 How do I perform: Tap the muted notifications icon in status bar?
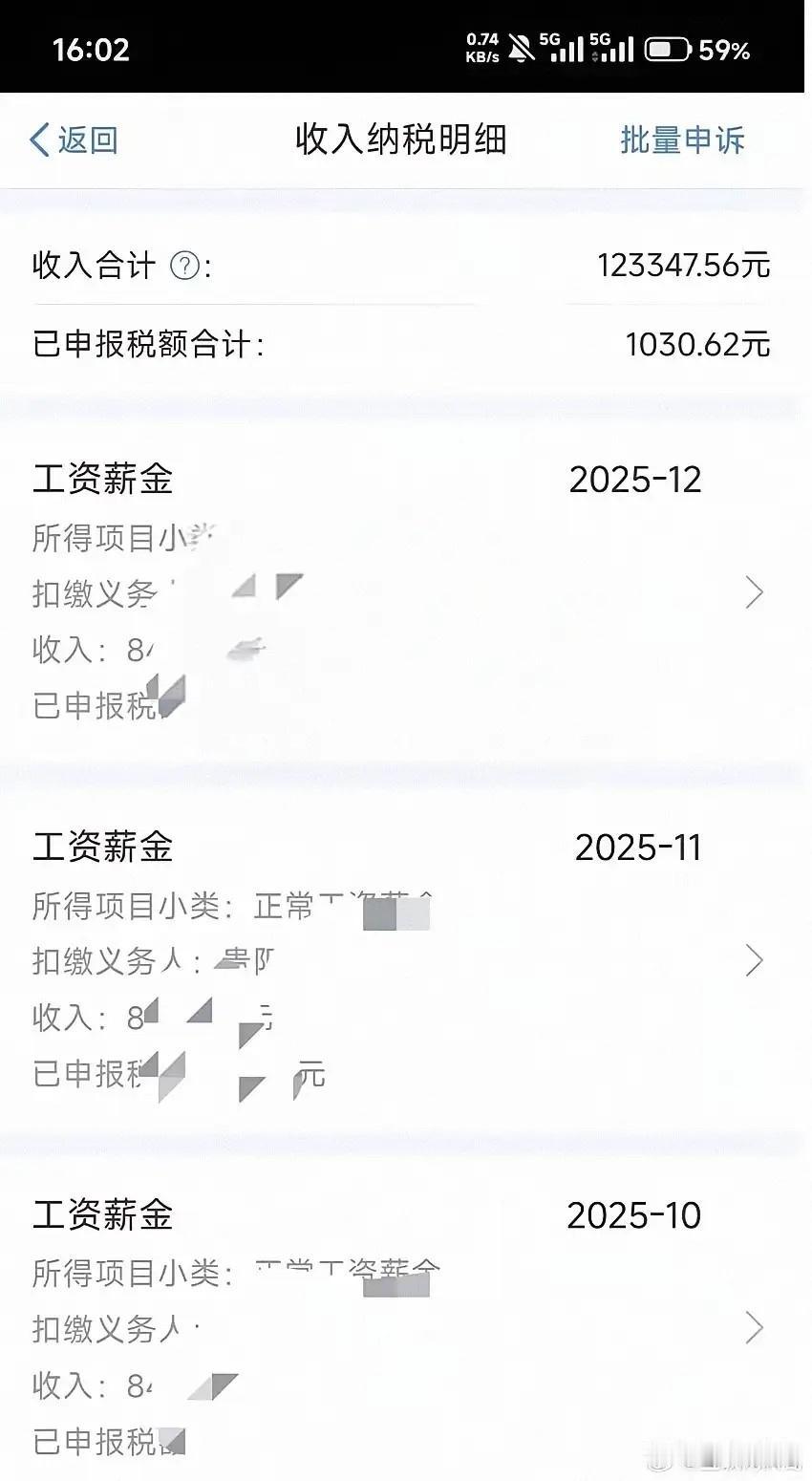point(521,48)
